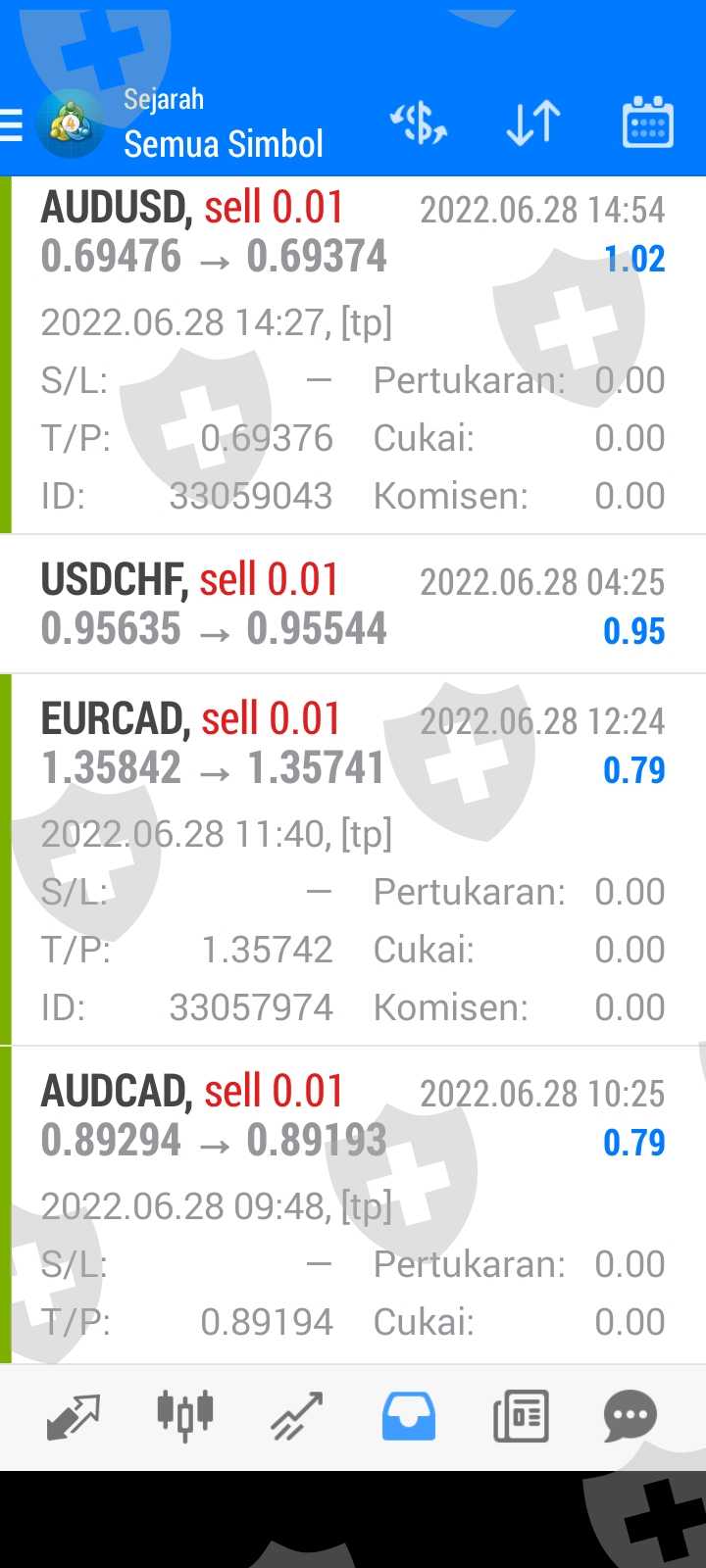This screenshot has width=706, height=1568.
Task: Switch to the News tab
Action: point(520,1417)
